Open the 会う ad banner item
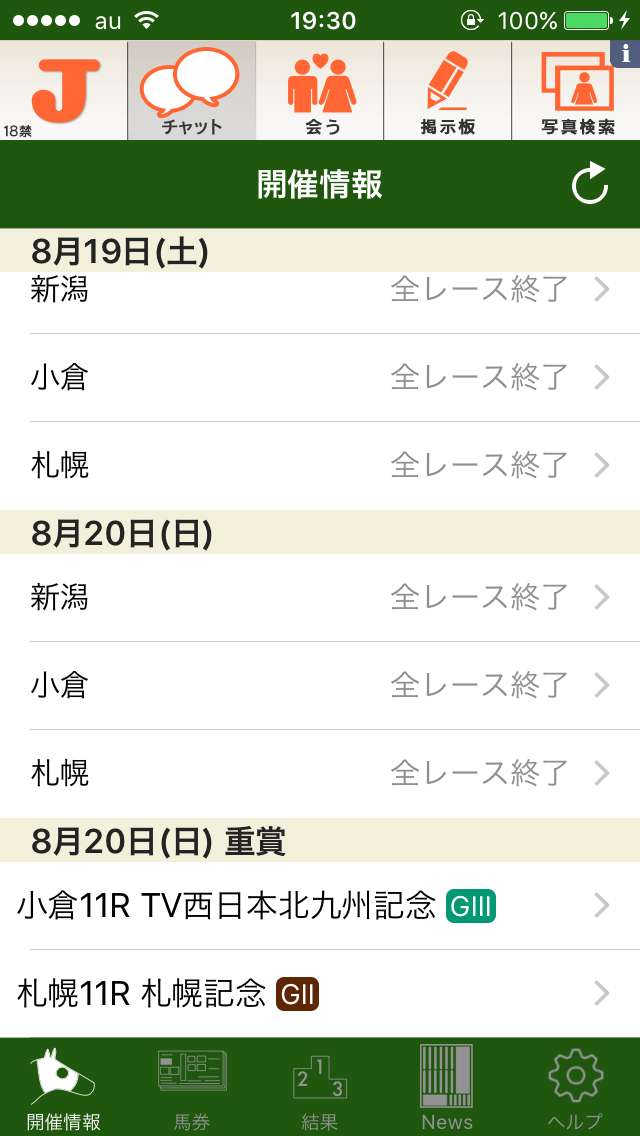Screen dimensions: 640x1136 320,91
